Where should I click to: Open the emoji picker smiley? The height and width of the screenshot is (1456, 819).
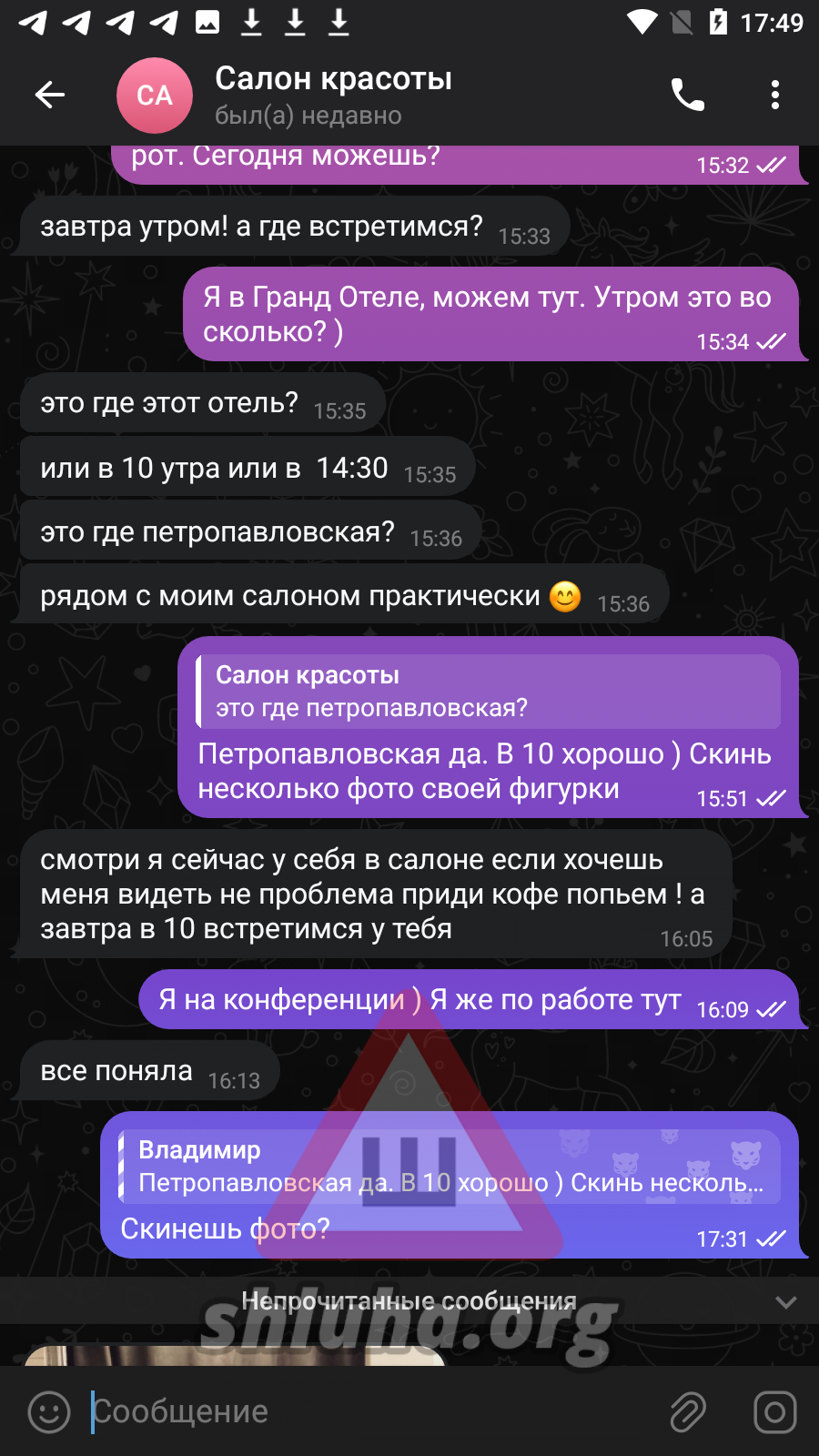tap(49, 1412)
